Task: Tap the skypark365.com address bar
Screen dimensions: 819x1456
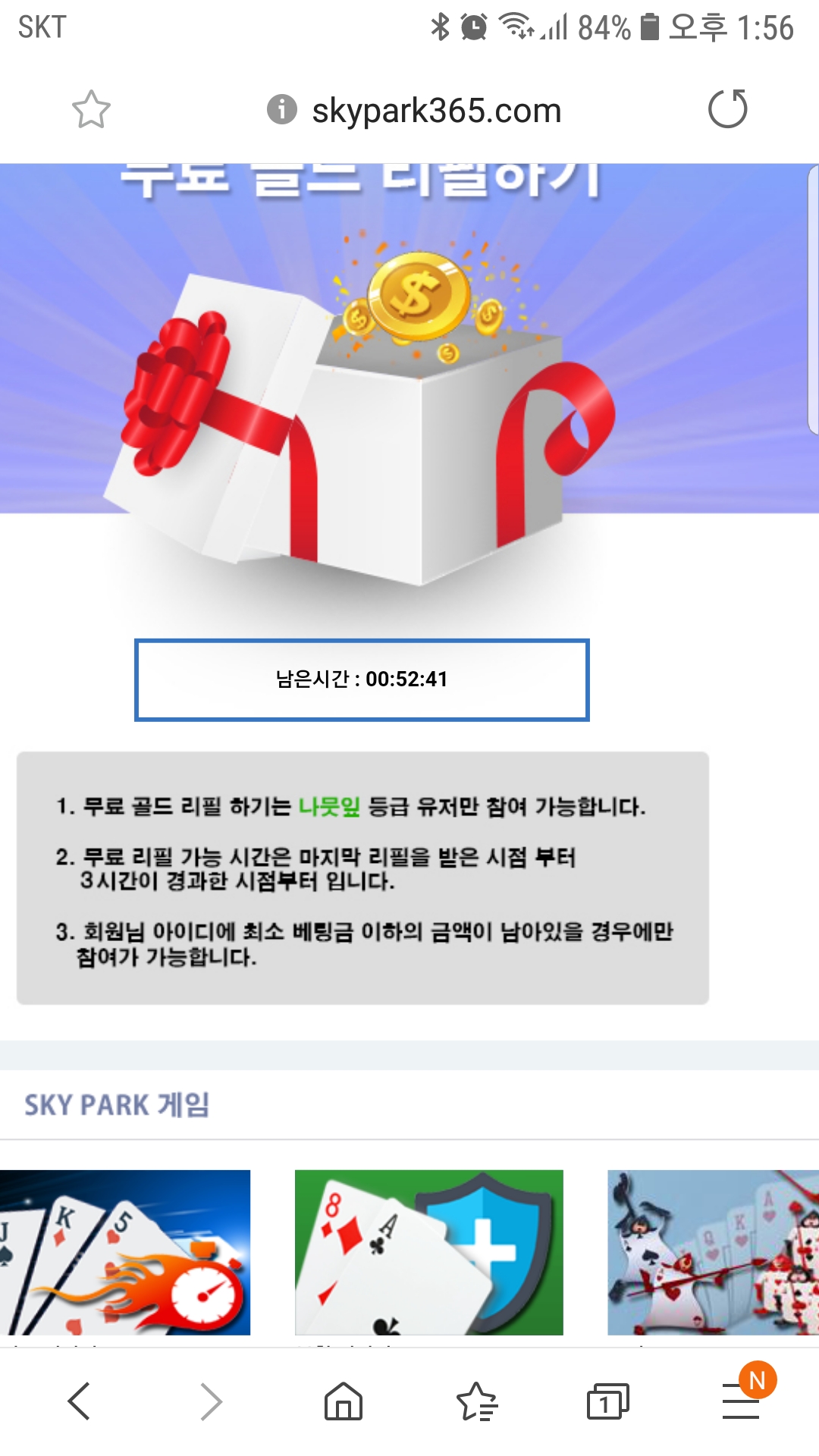Action: point(436,111)
